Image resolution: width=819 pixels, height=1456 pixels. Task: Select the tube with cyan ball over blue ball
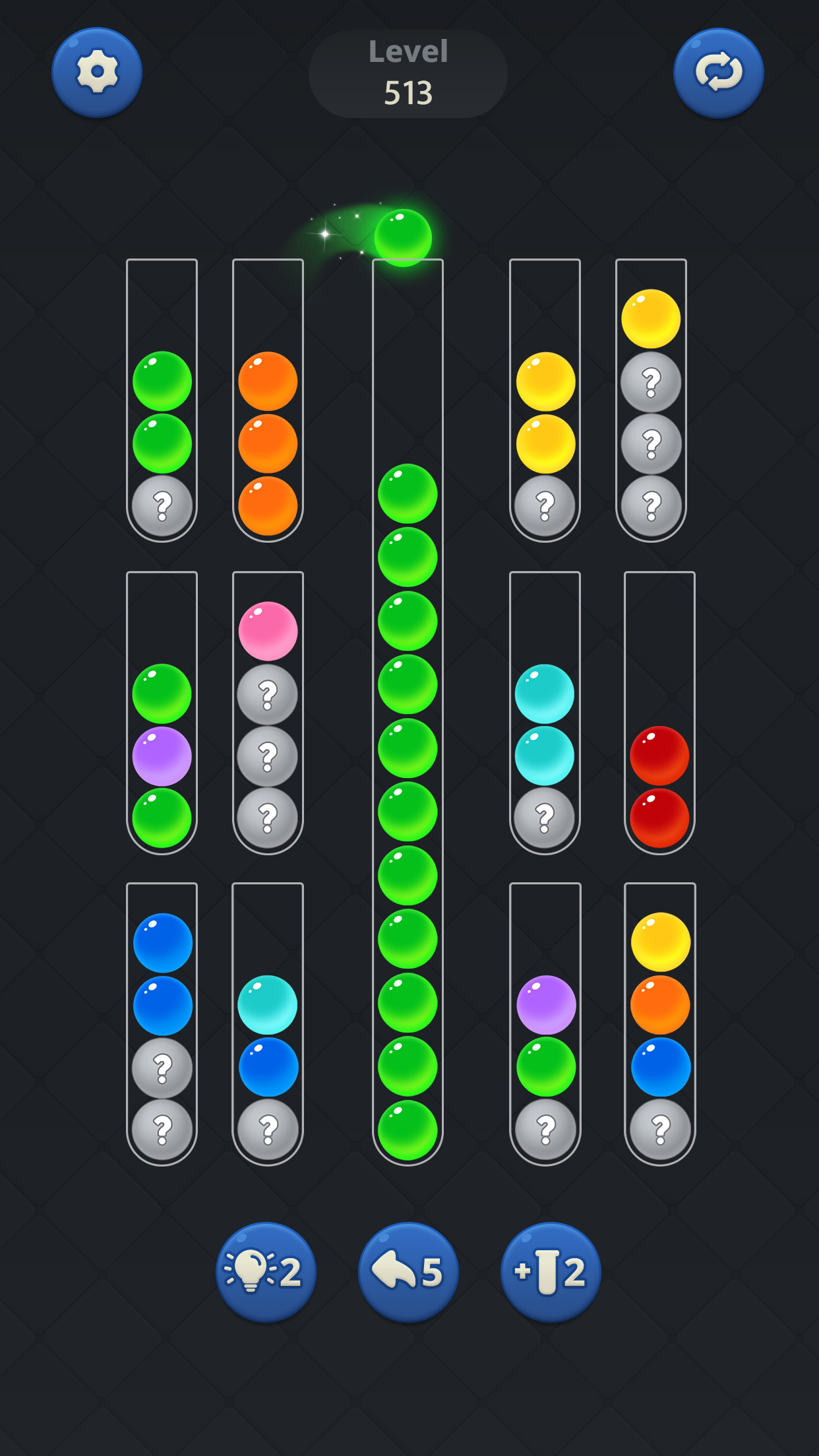point(267,1035)
